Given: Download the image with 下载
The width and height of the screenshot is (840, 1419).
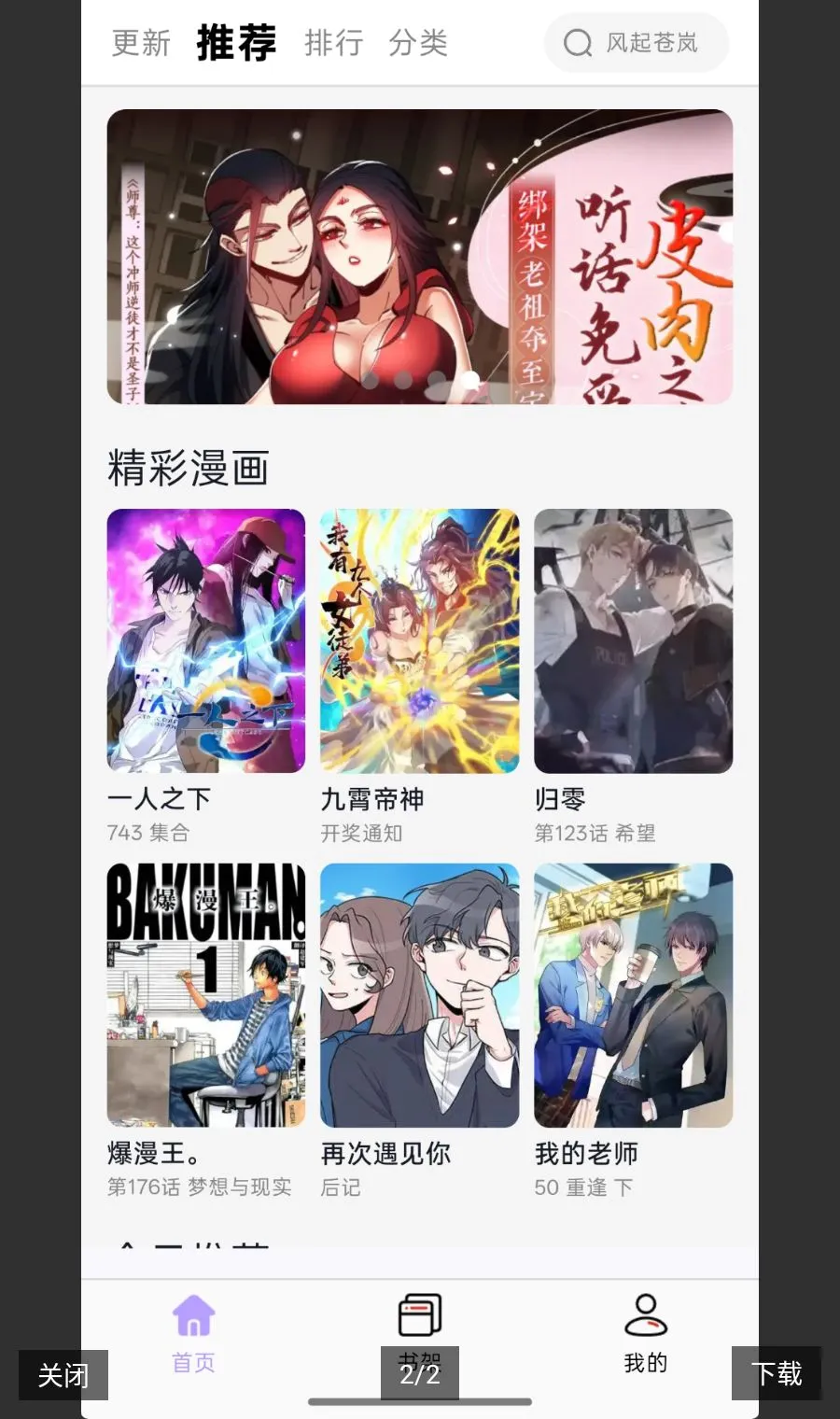Looking at the screenshot, I should click(x=777, y=1373).
